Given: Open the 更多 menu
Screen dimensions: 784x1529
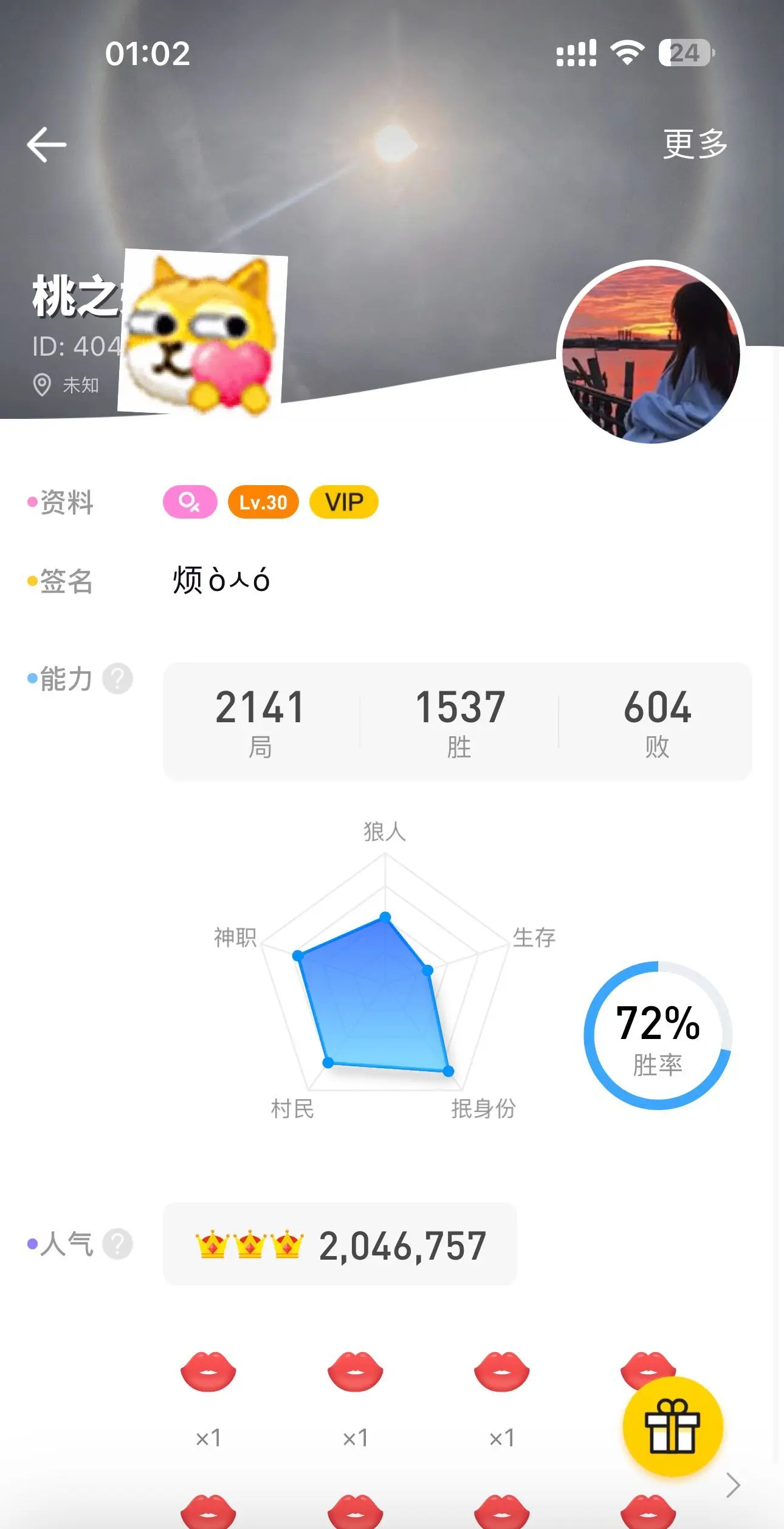Looking at the screenshot, I should (695, 144).
